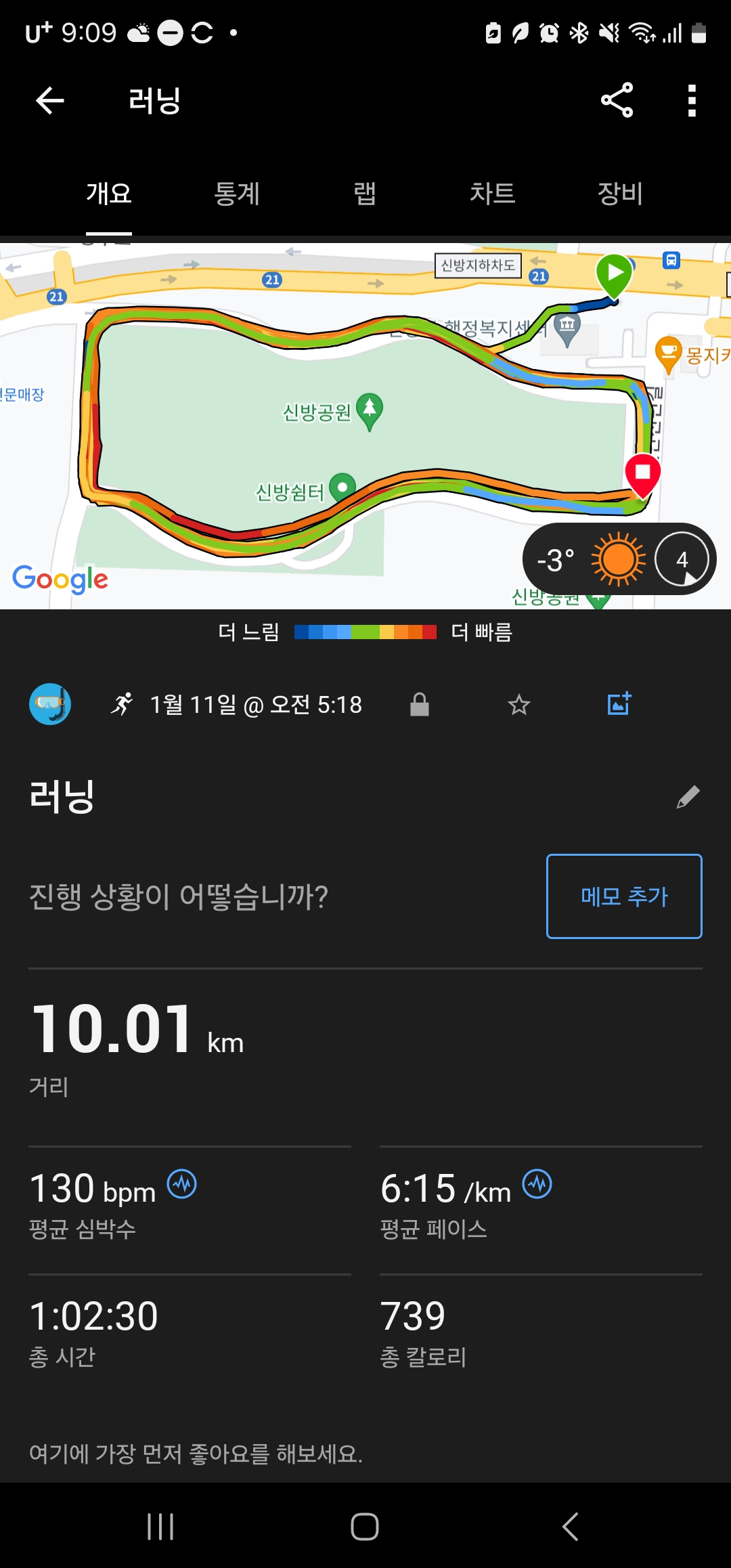731x1568 pixels.
Task: Open the 차트 tab
Action: tap(493, 194)
